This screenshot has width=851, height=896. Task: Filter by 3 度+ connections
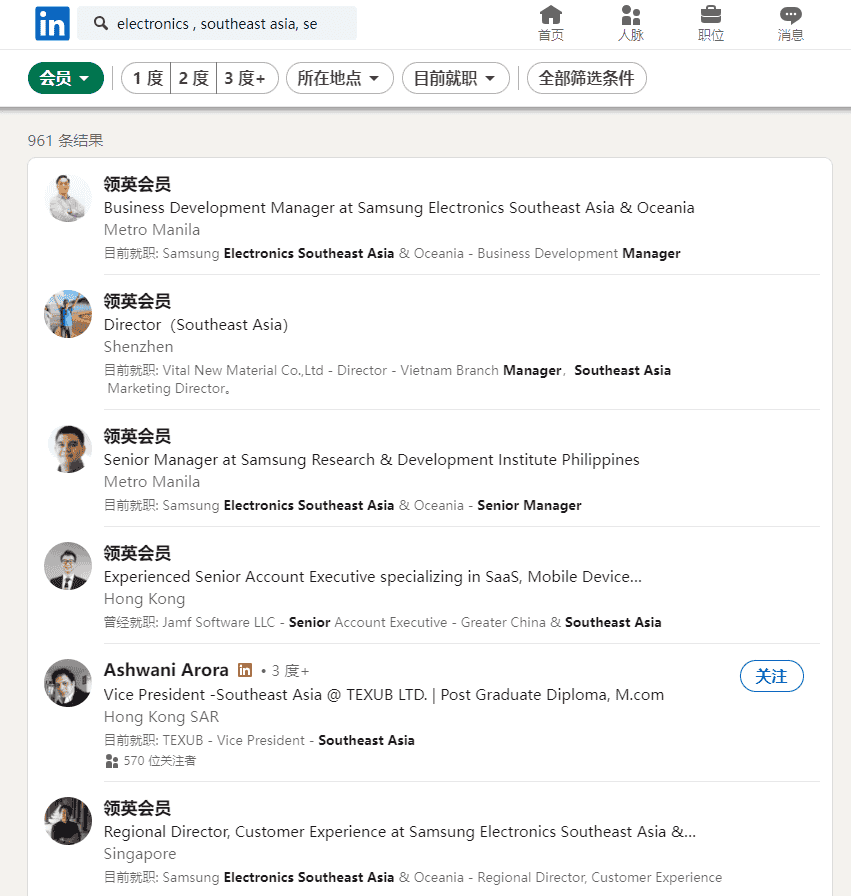click(x=245, y=78)
